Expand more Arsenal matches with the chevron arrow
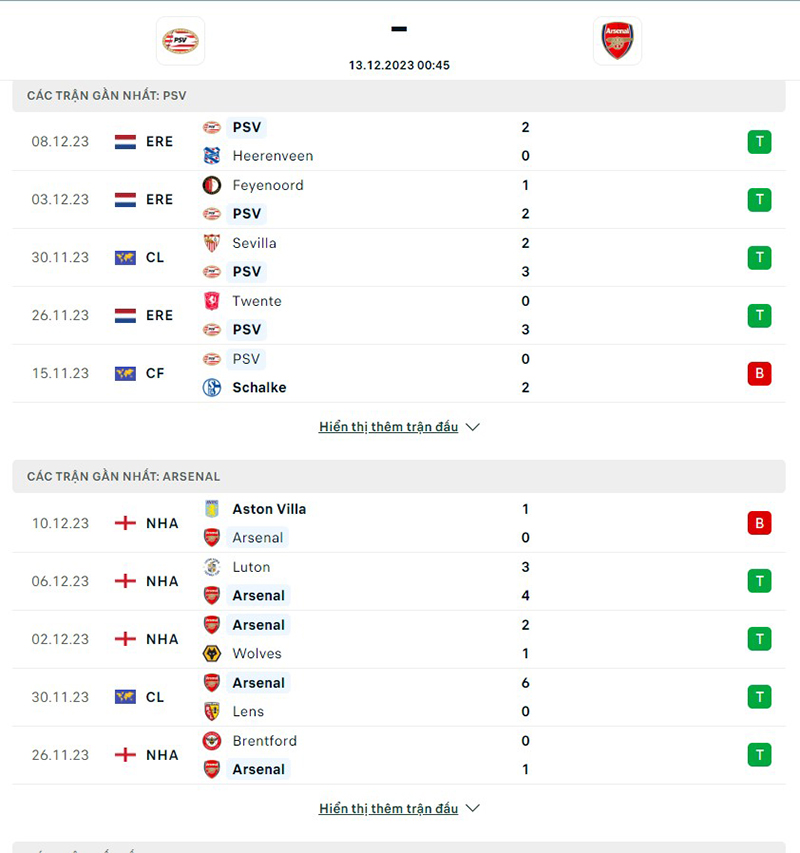 (x=471, y=809)
